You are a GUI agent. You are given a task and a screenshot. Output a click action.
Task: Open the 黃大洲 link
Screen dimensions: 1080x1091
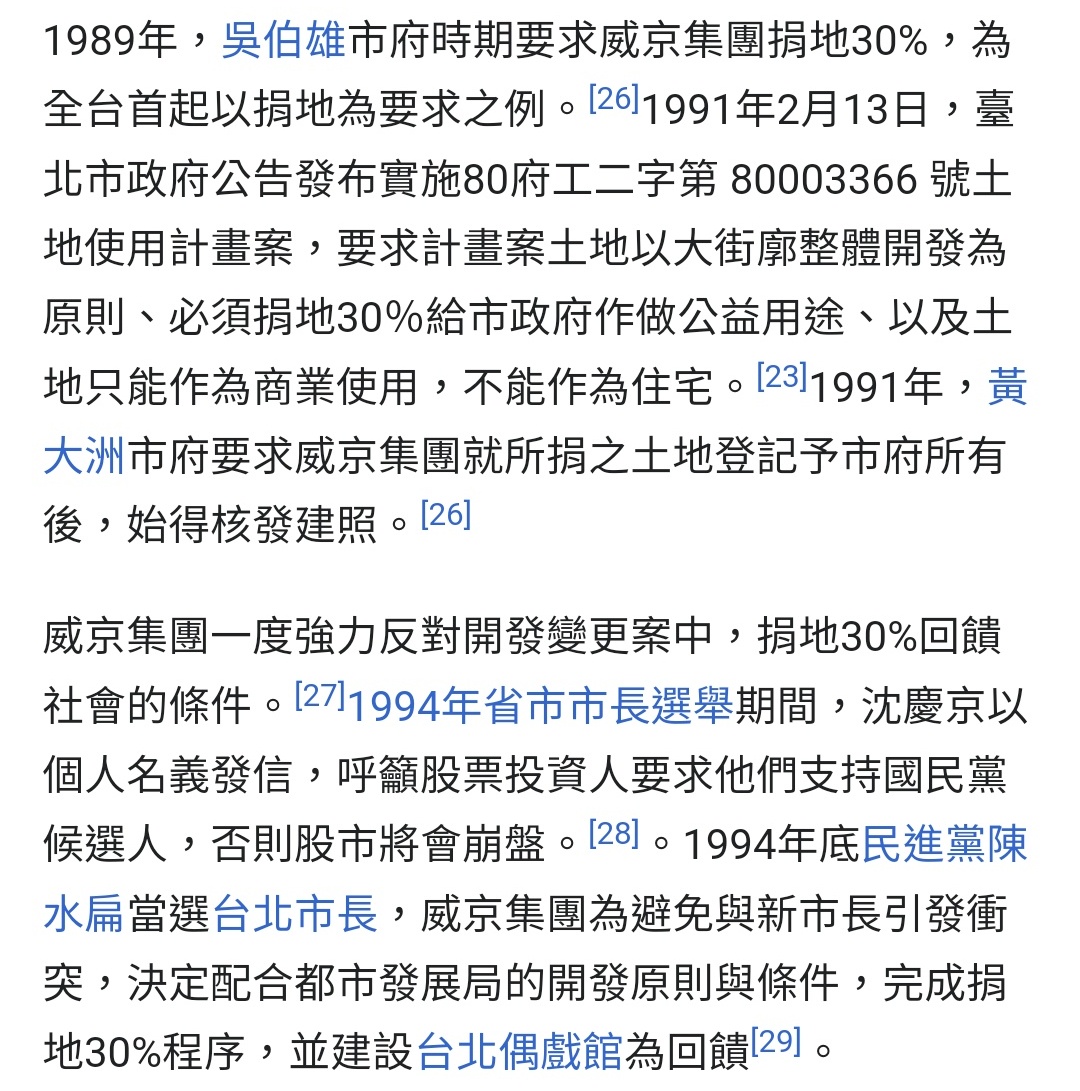84,455
